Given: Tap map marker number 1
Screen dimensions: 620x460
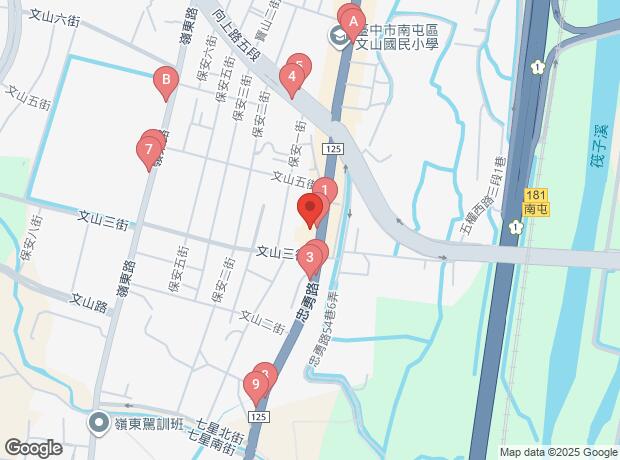Looking at the screenshot, I should 327,189.
